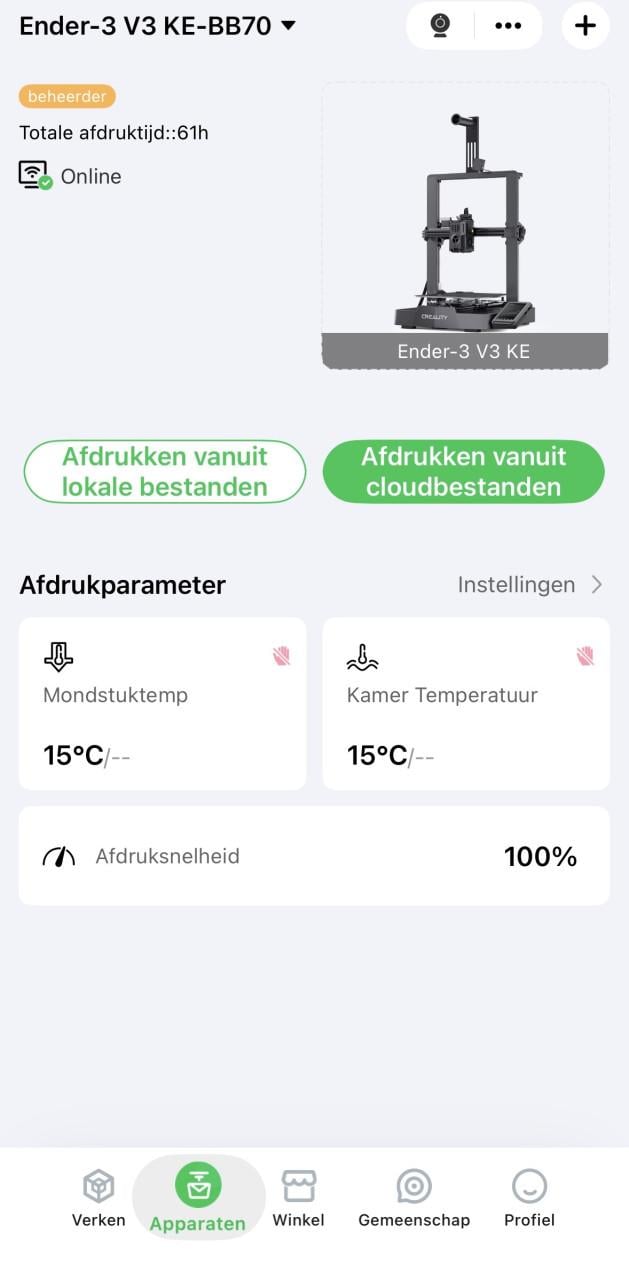Add a new device with plus button

[585, 26]
